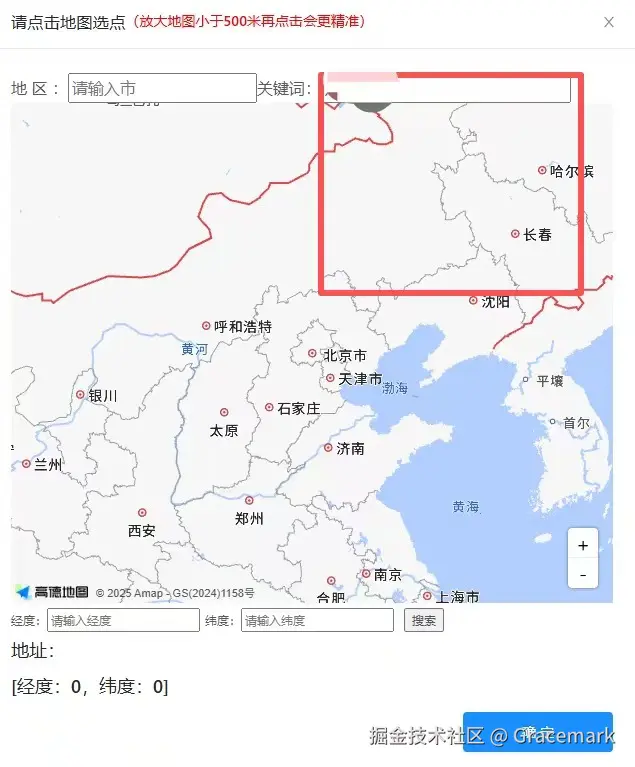Enter a value in the longitude field
This screenshot has width=635, height=767.
123,620
